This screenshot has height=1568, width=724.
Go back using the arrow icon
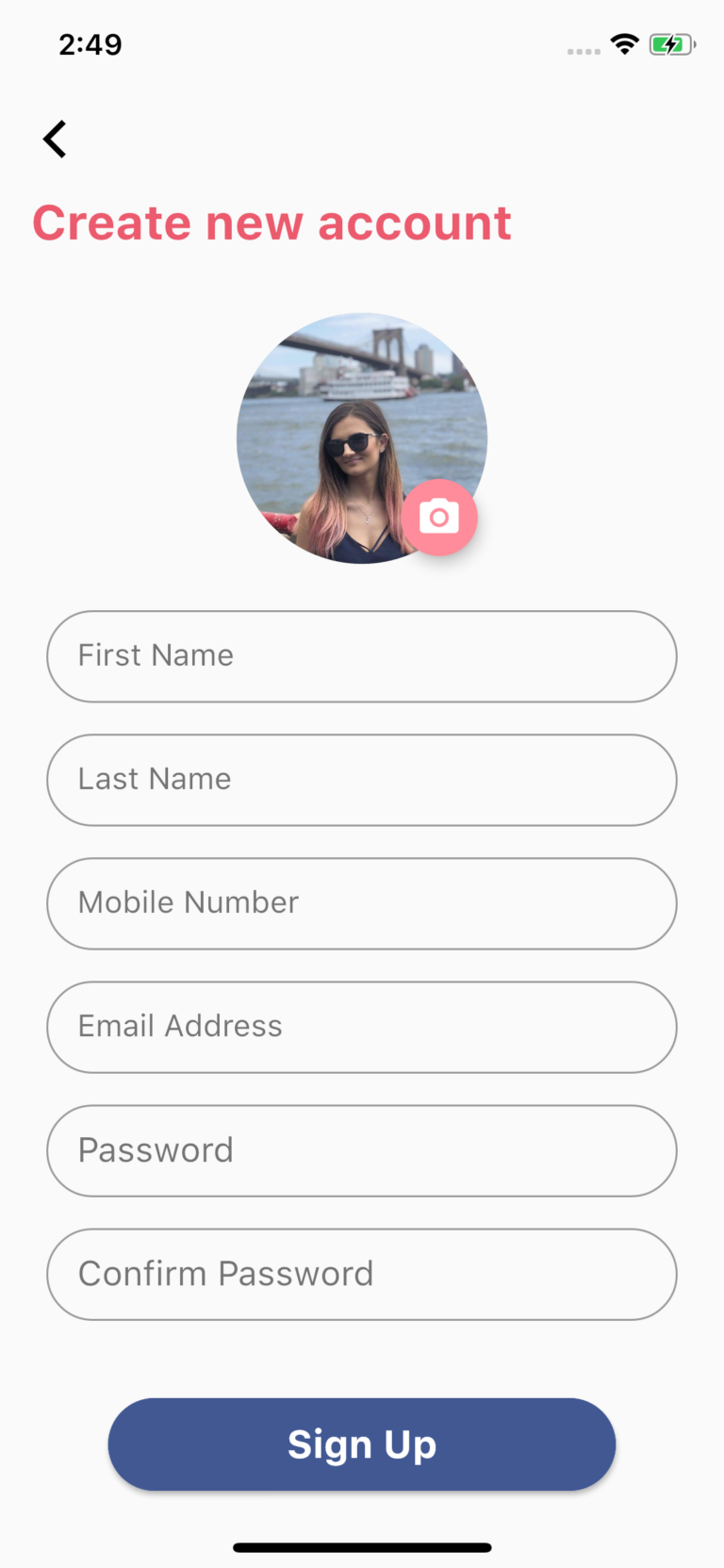tap(55, 140)
